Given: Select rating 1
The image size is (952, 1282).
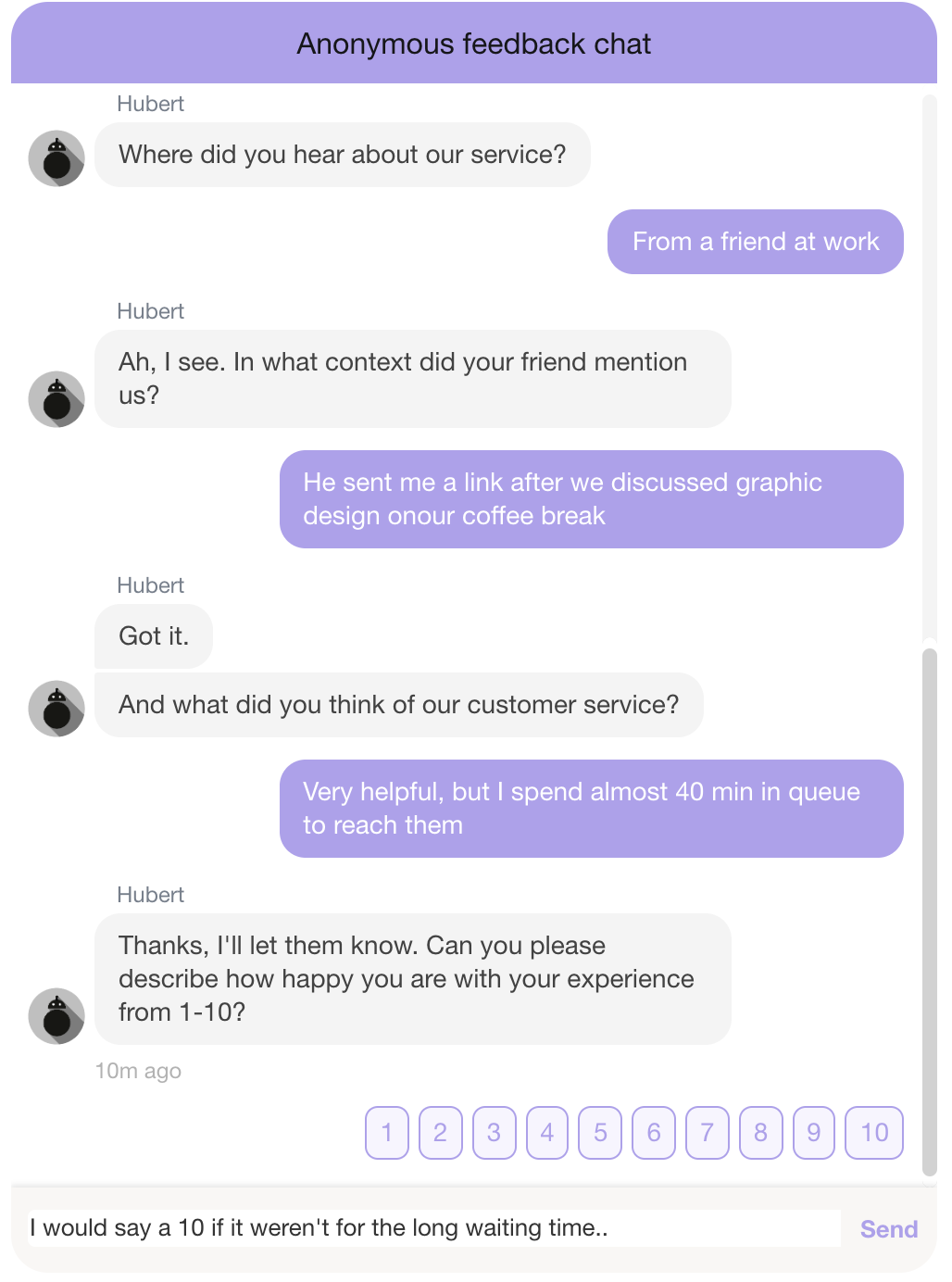Looking at the screenshot, I should 387,1132.
